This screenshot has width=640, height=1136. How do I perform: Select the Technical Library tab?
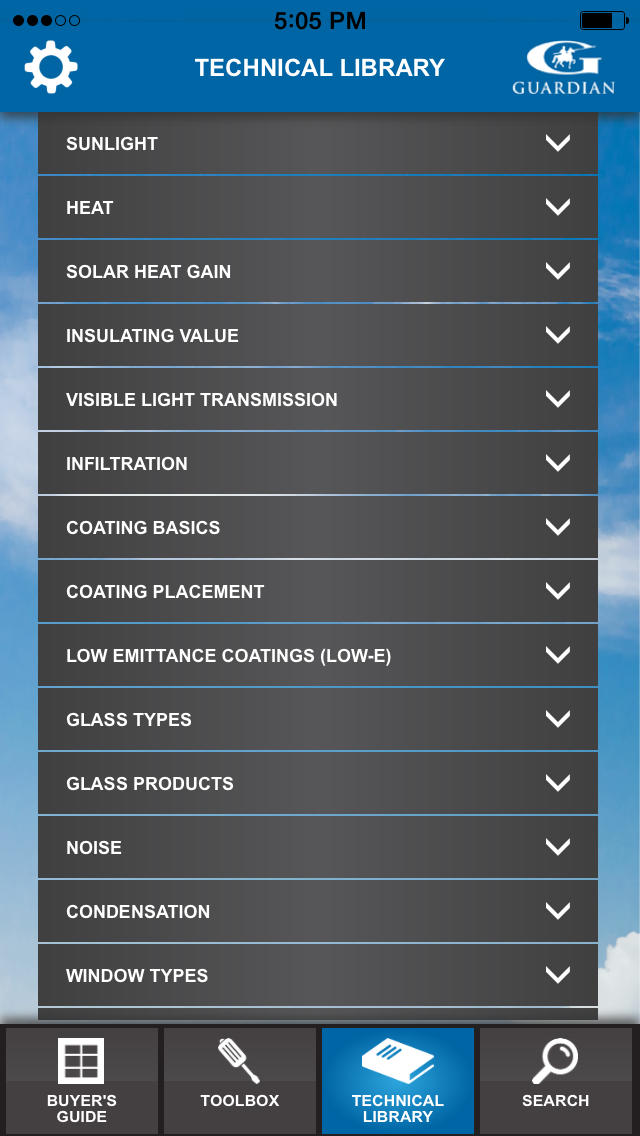pyautogui.click(x=398, y=1079)
